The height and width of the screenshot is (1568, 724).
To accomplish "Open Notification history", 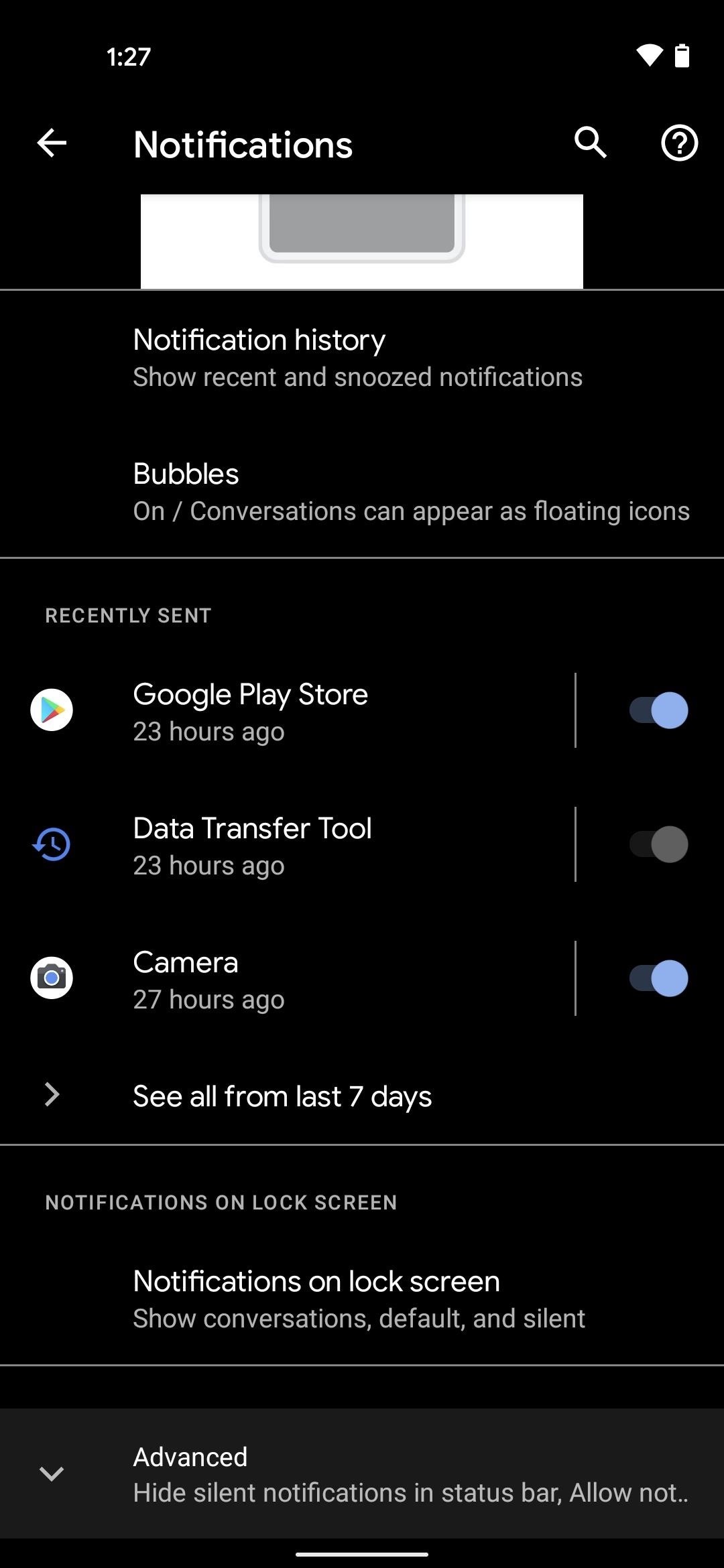I will [362, 357].
